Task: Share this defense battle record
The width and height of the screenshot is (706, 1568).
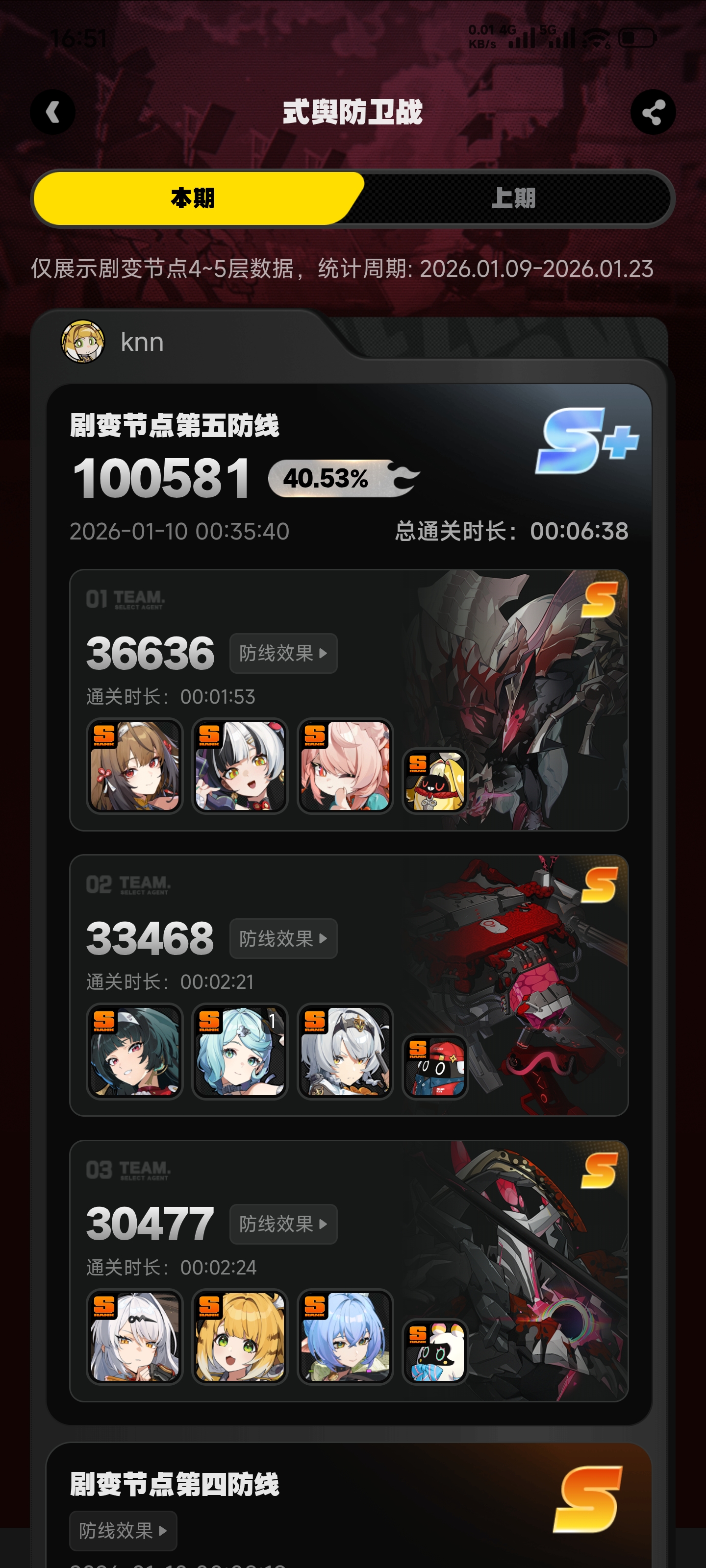Action: point(653,112)
